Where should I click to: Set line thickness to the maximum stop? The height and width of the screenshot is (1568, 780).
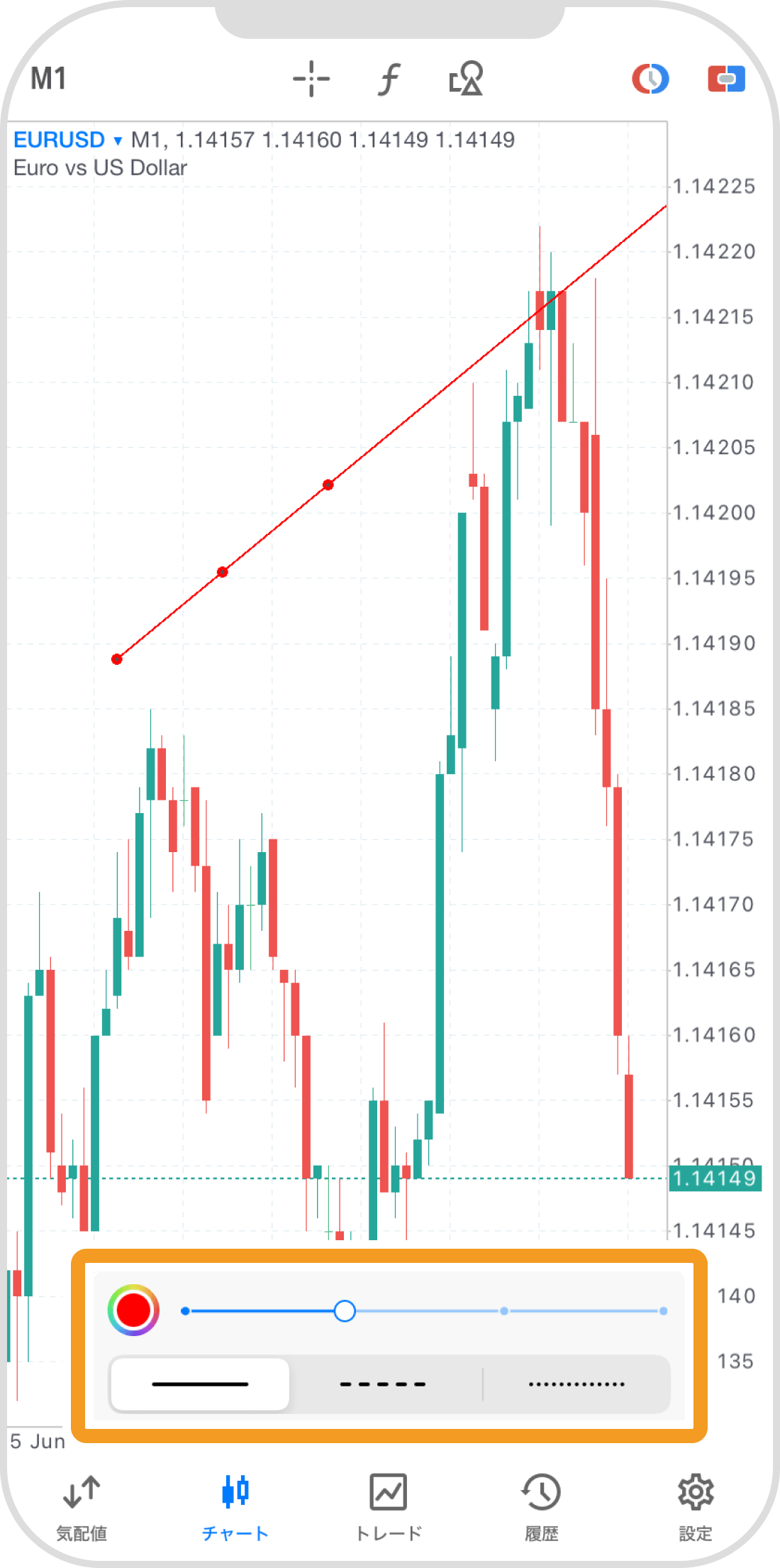coord(663,1311)
